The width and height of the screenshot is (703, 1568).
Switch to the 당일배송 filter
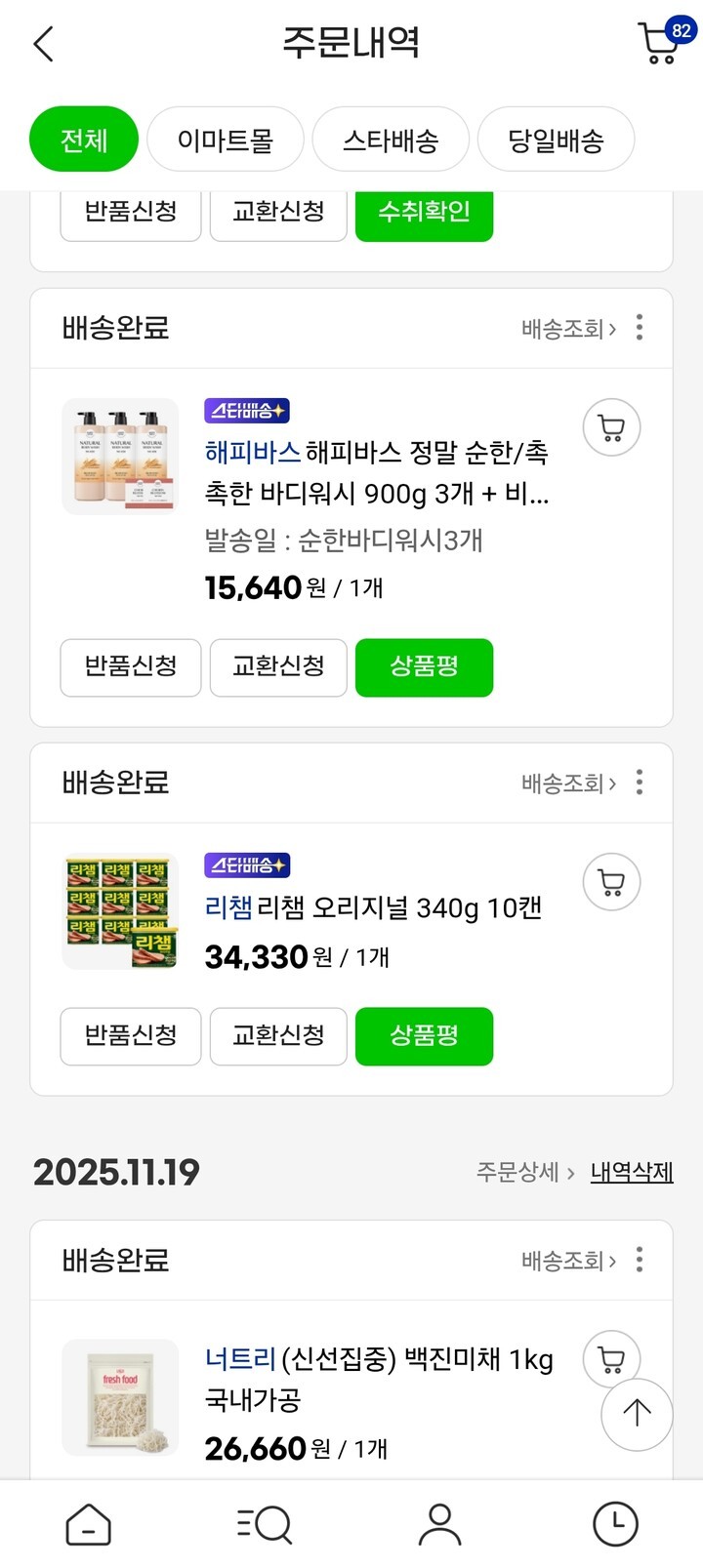tap(556, 140)
